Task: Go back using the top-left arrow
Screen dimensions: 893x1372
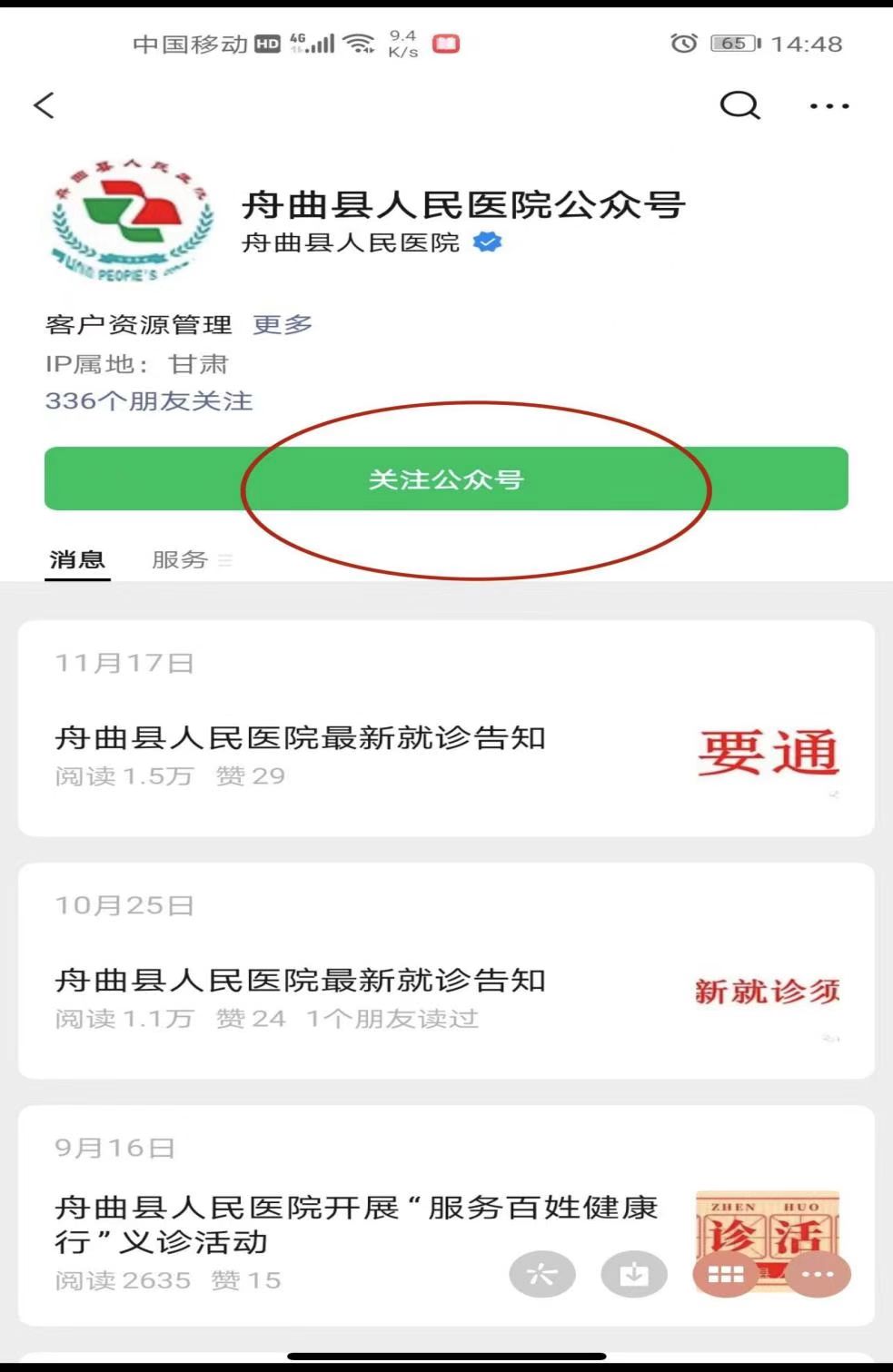Action: pos(45,105)
